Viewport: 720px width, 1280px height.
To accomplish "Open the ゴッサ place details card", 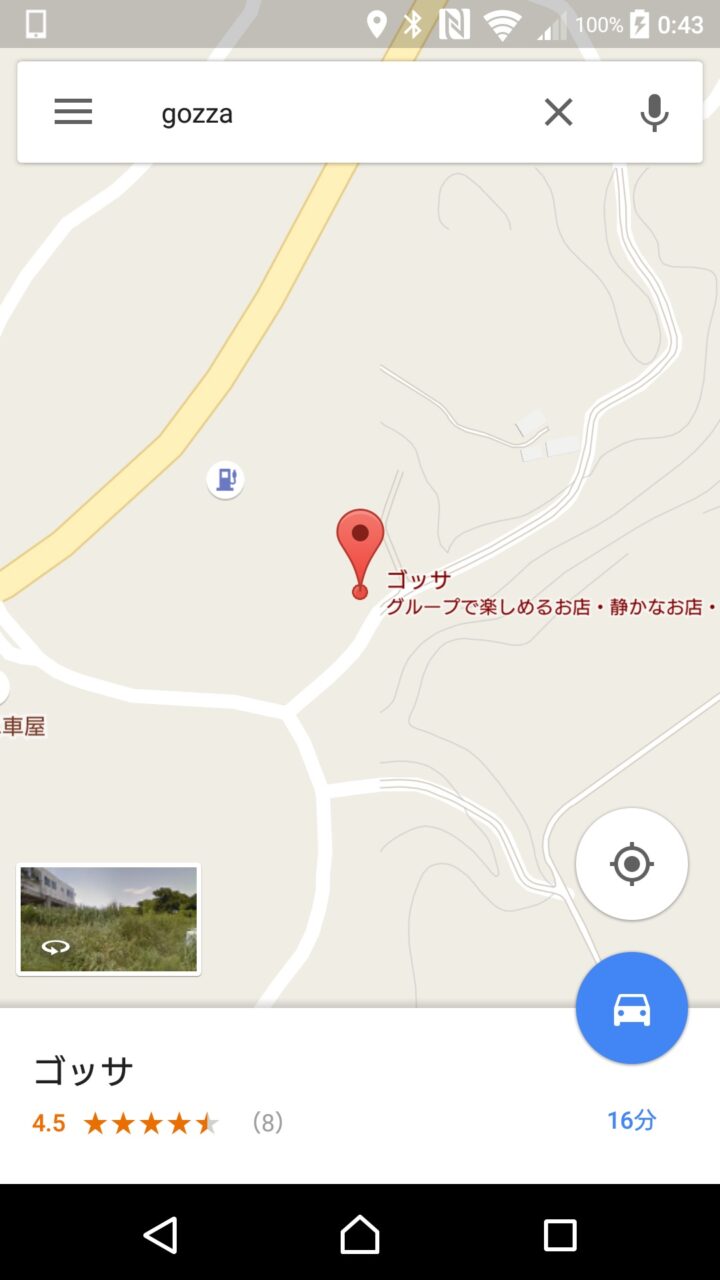I will (x=300, y=1095).
